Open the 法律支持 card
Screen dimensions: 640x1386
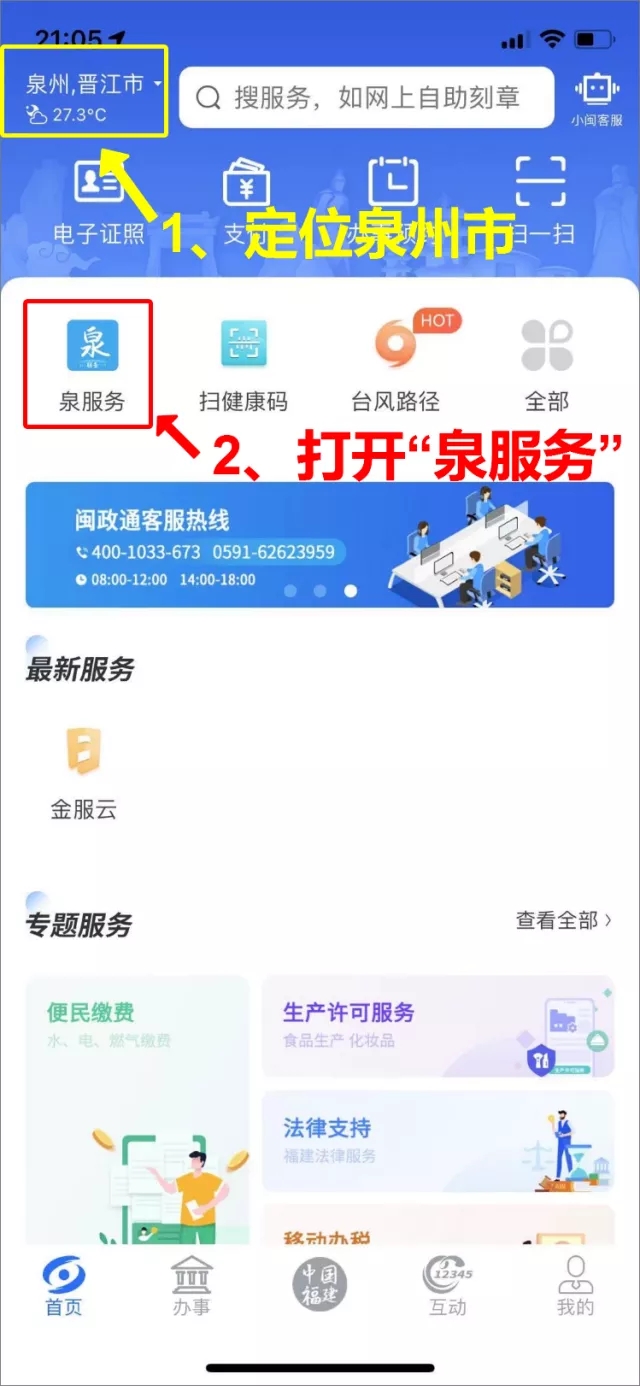(x=438, y=1141)
